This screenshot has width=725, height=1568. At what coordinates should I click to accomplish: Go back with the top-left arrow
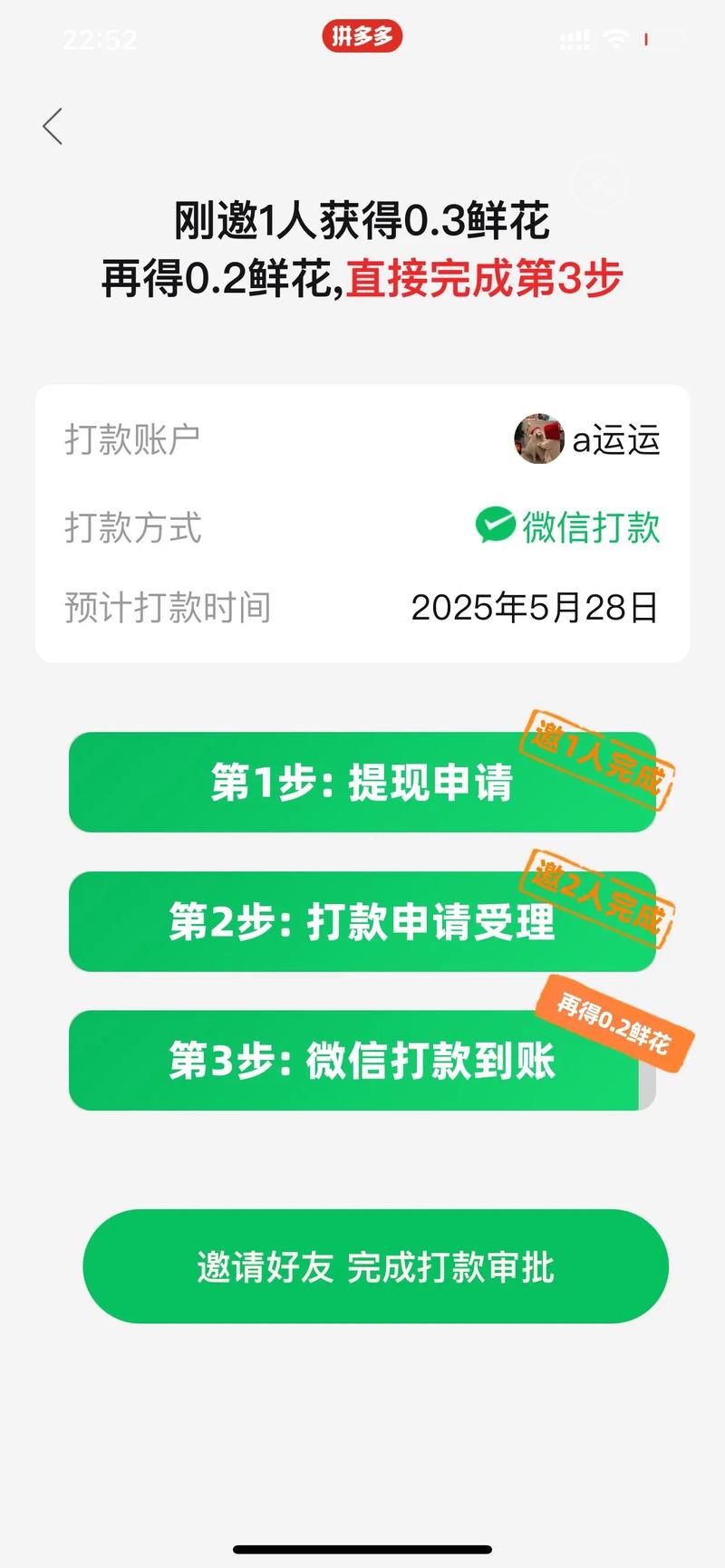53,127
